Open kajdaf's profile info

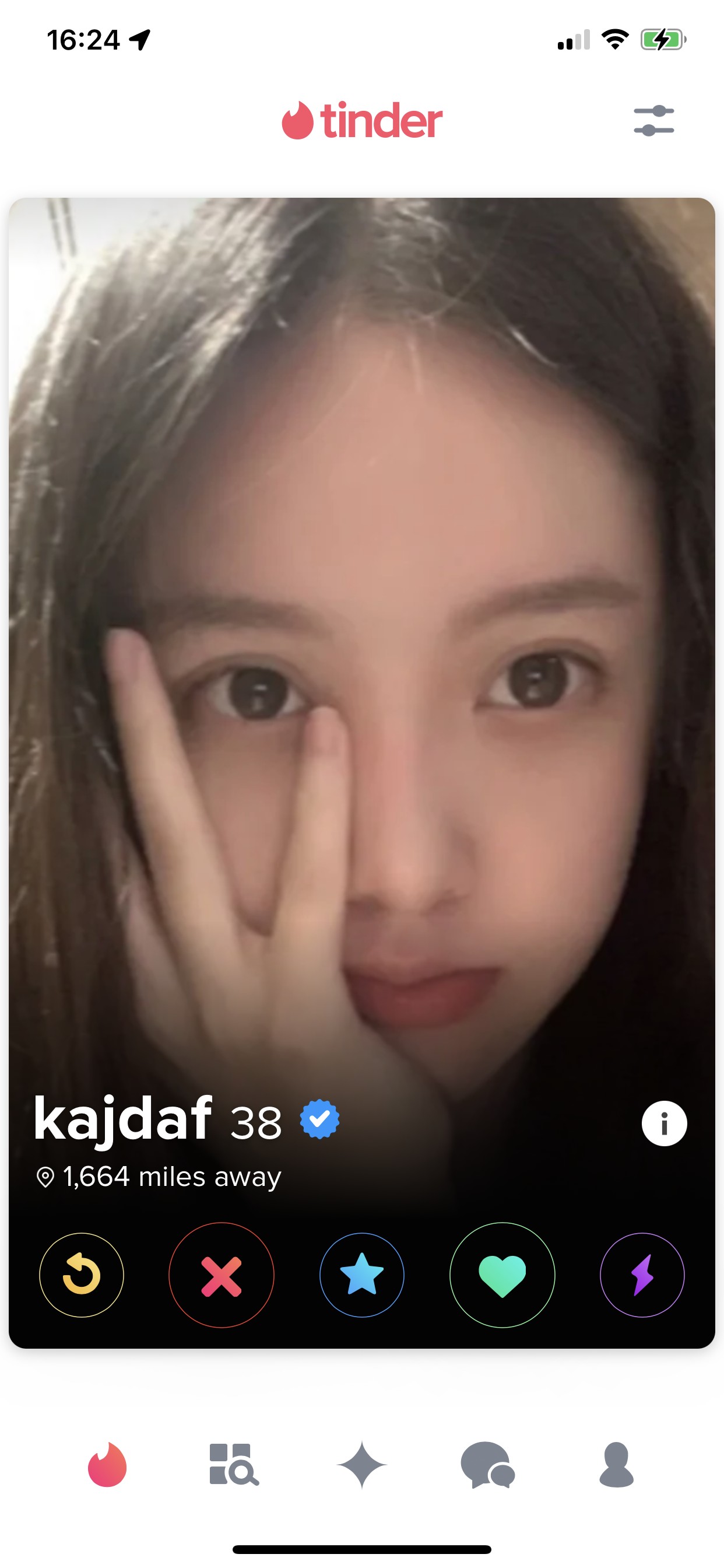click(664, 1123)
